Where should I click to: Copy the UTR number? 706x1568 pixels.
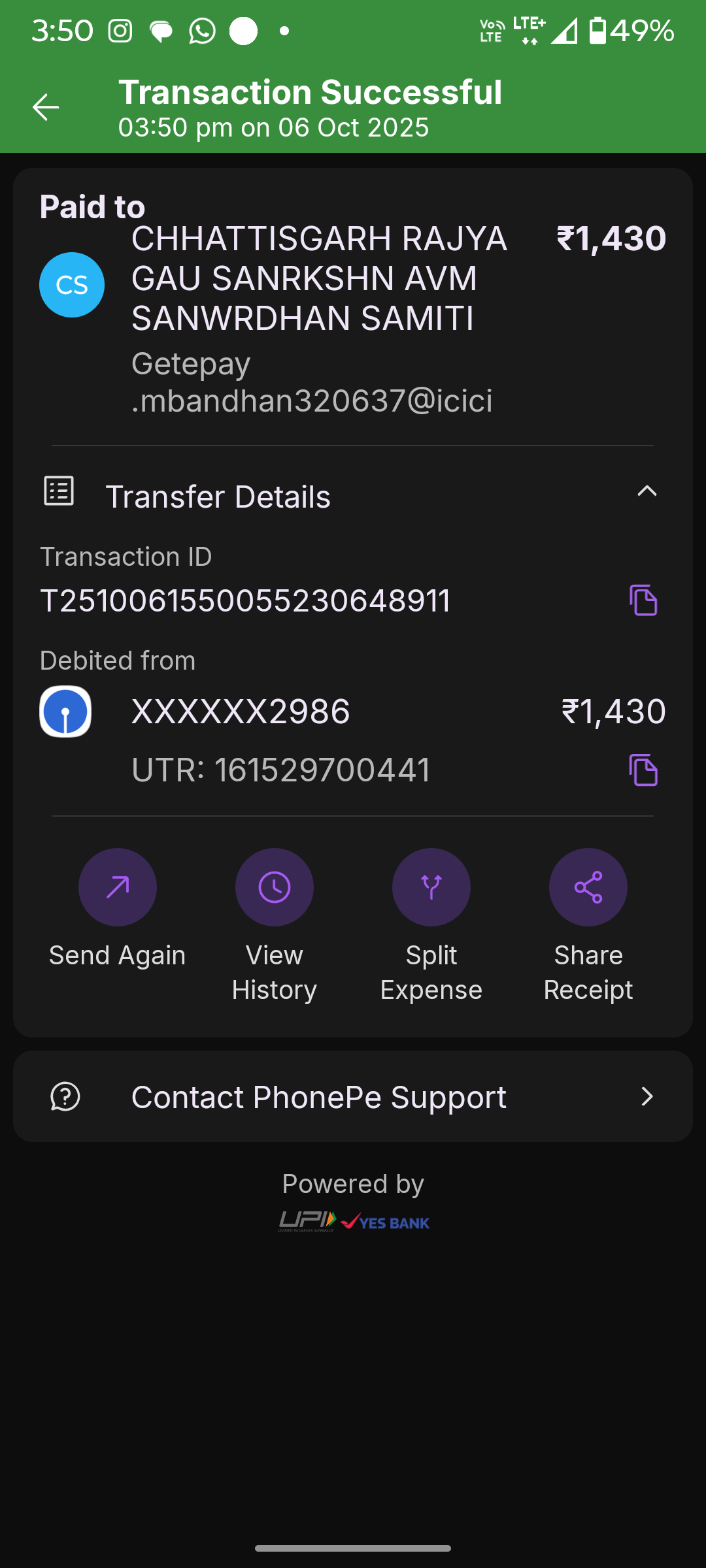click(643, 770)
